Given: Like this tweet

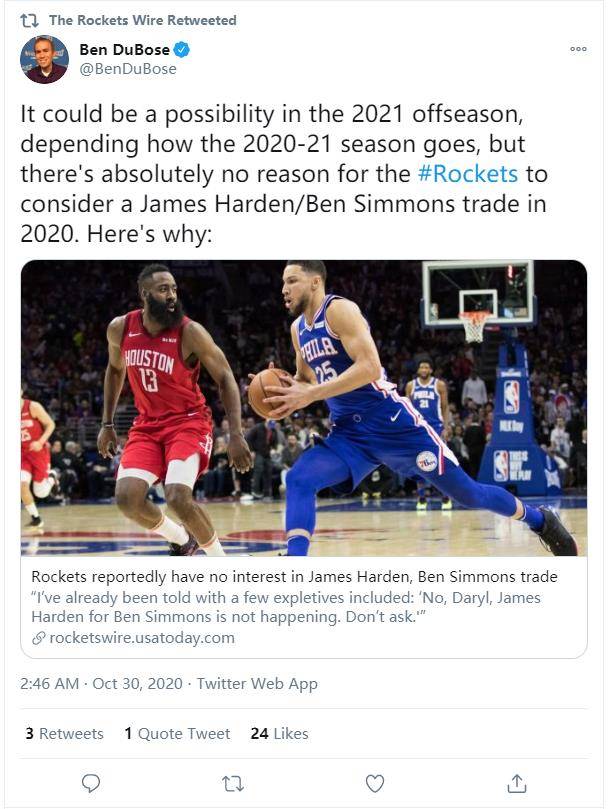Looking at the screenshot, I should (375, 782).
